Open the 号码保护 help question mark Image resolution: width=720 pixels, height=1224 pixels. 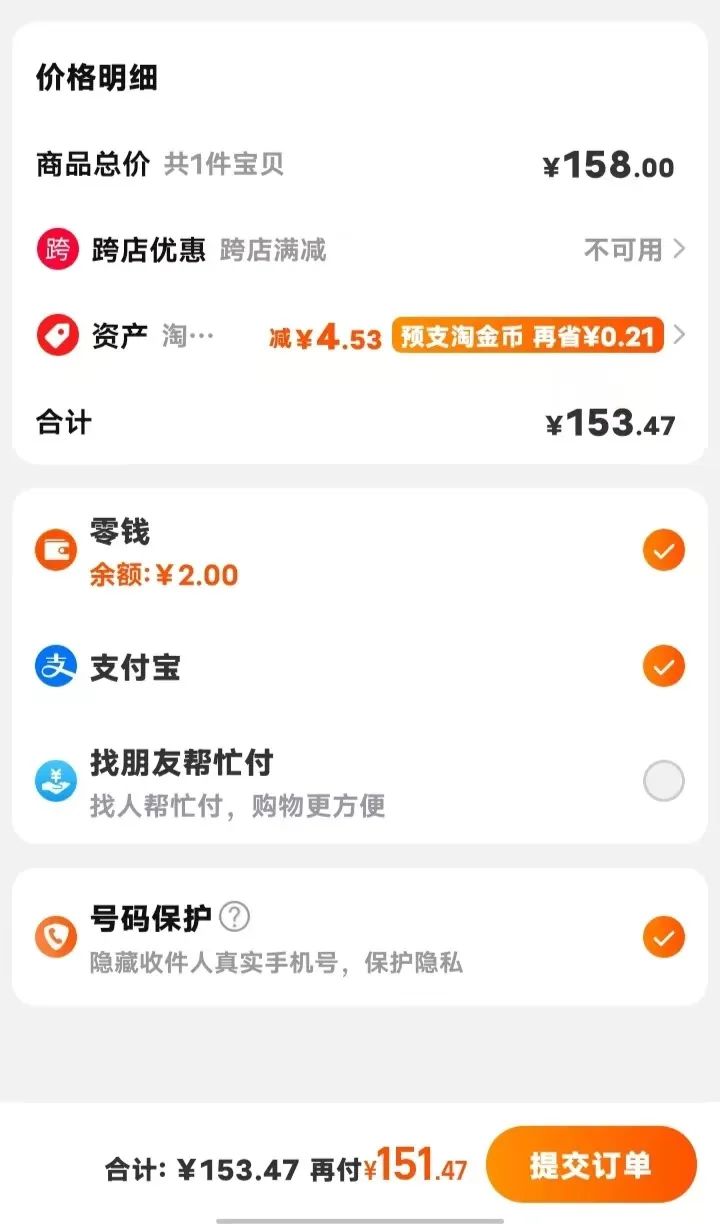click(x=235, y=916)
